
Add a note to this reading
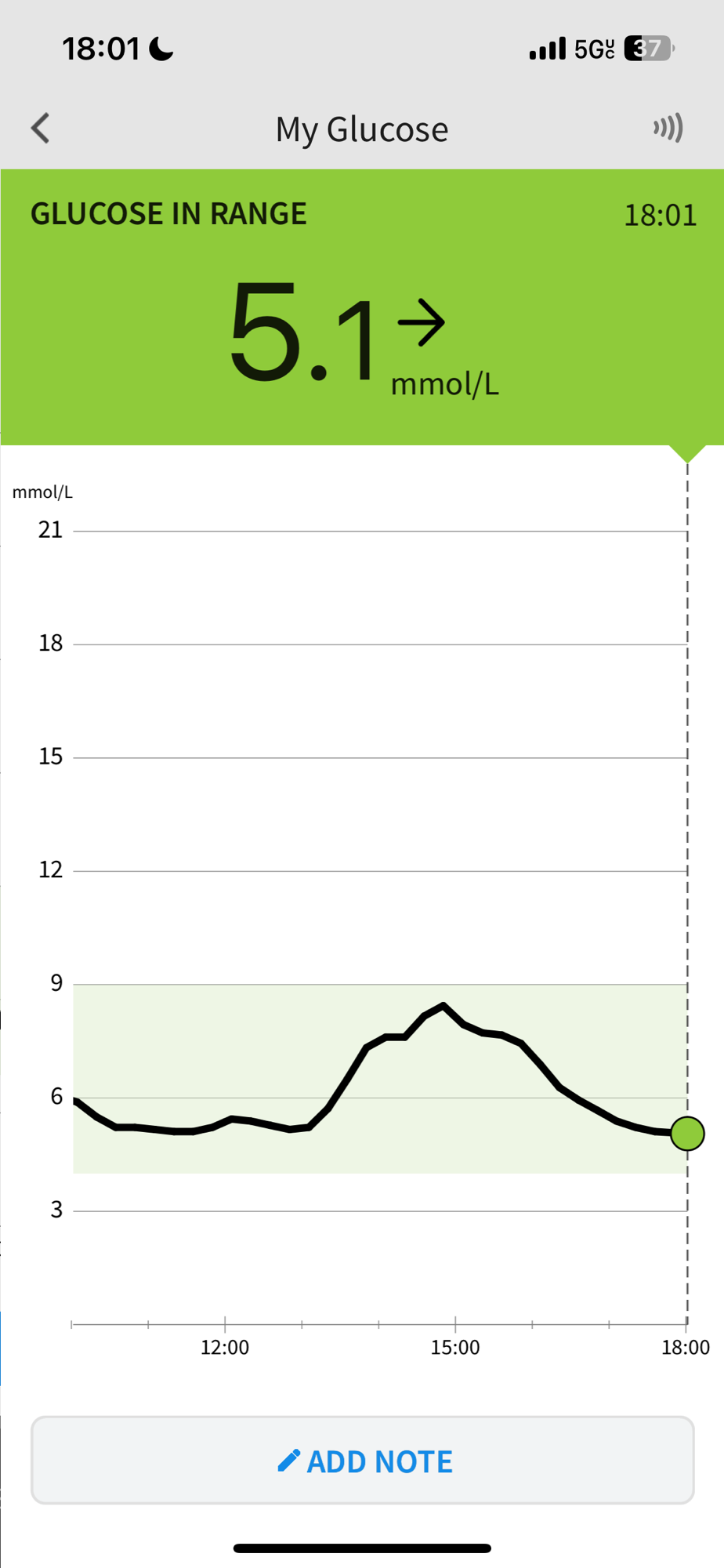point(362,1460)
